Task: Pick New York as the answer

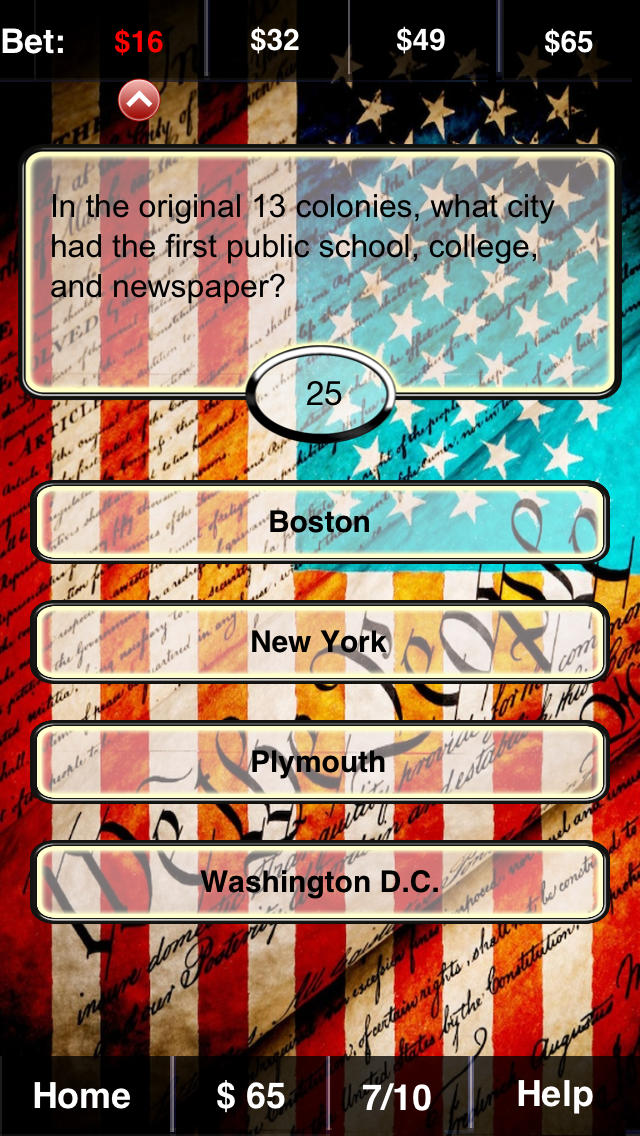Action: [x=320, y=642]
